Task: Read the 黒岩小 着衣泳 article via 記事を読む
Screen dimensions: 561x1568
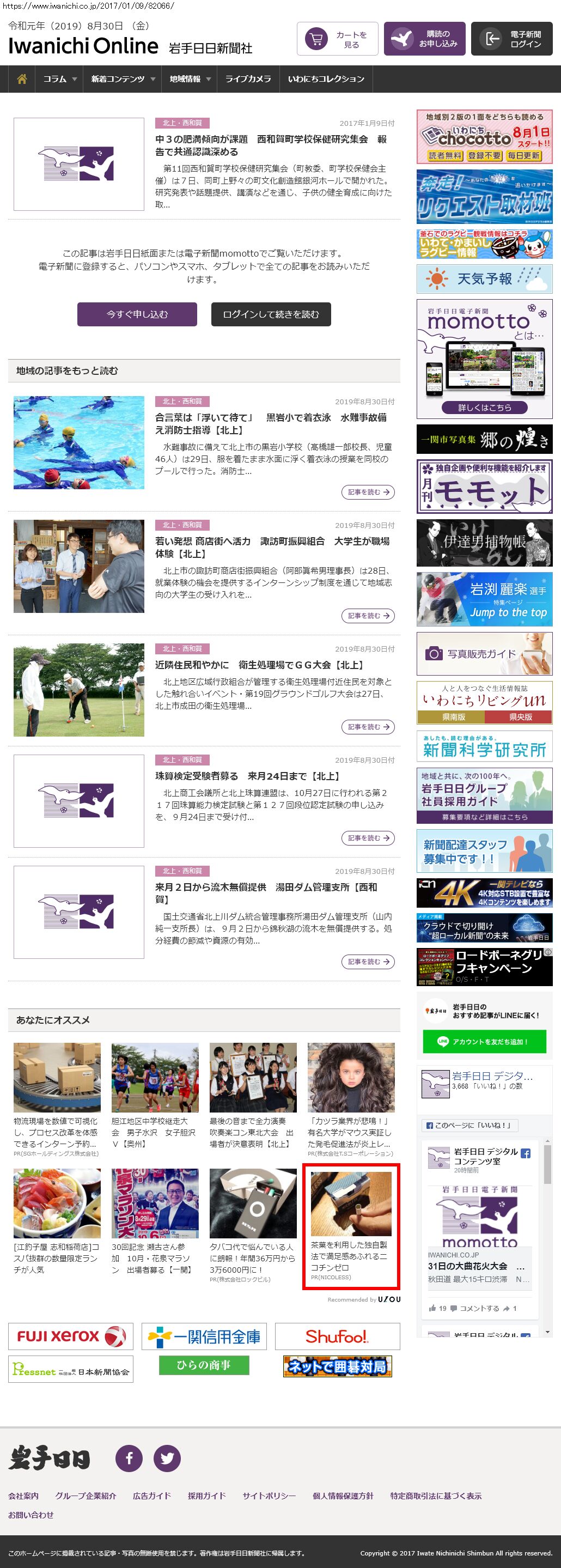Action: tap(368, 492)
